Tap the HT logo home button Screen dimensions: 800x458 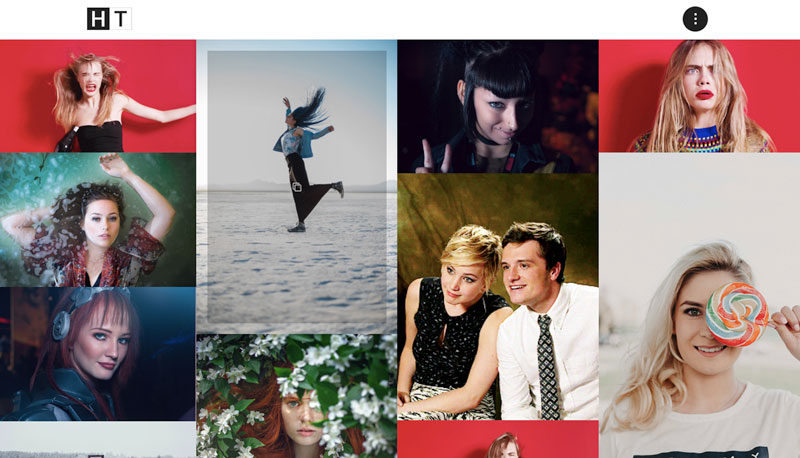[109, 19]
